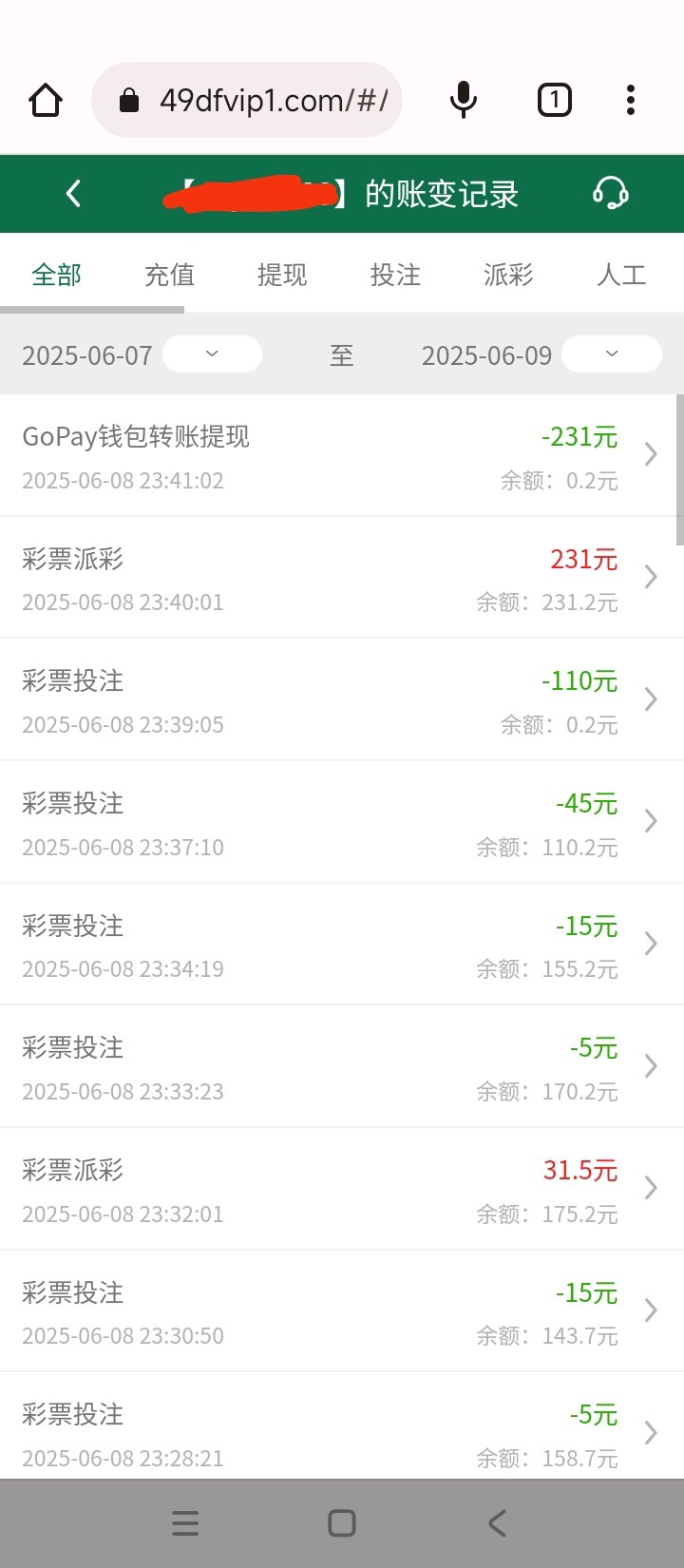Select the 全部 tab

point(57,276)
